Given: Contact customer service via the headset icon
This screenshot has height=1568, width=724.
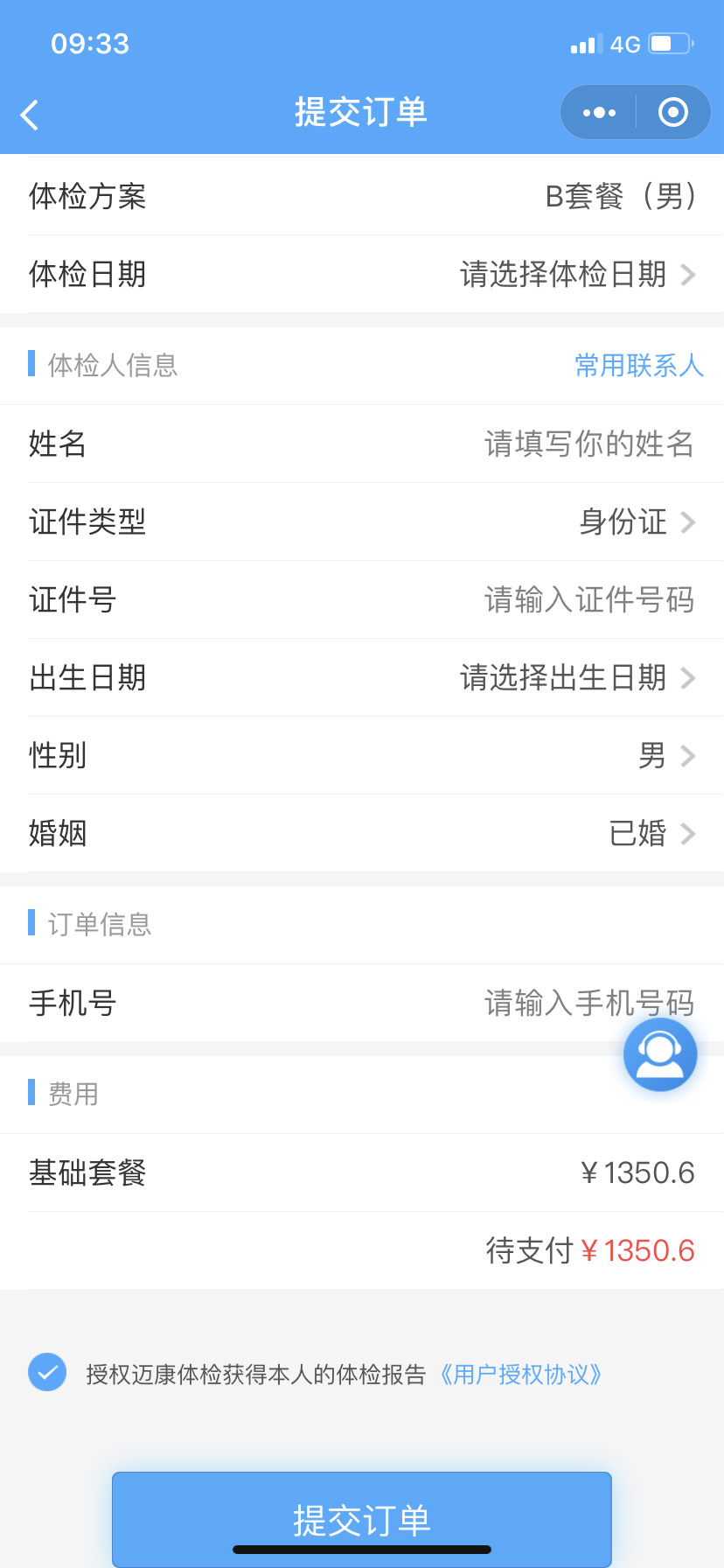Looking at the screenshot, I should [660, 1054].
